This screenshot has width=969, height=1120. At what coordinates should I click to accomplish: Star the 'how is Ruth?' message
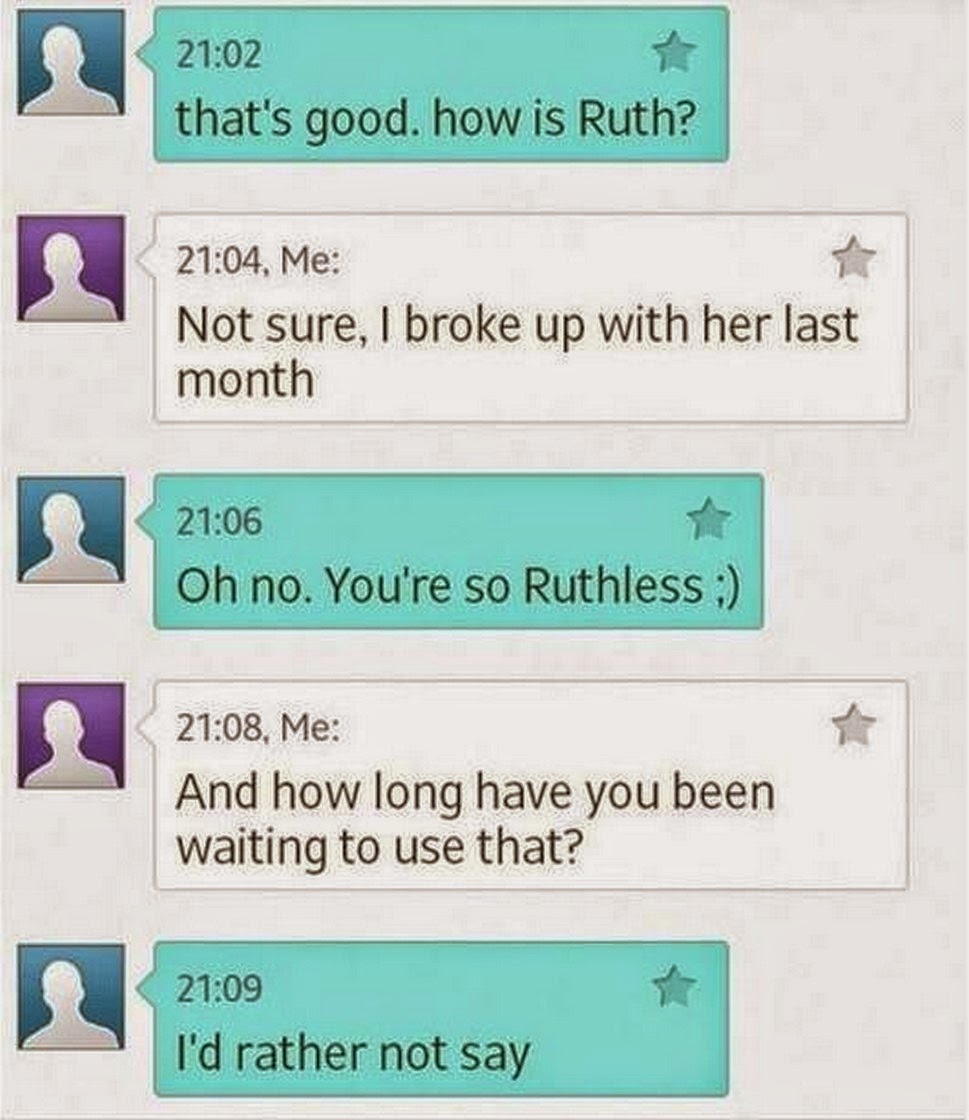click(673, 53)
